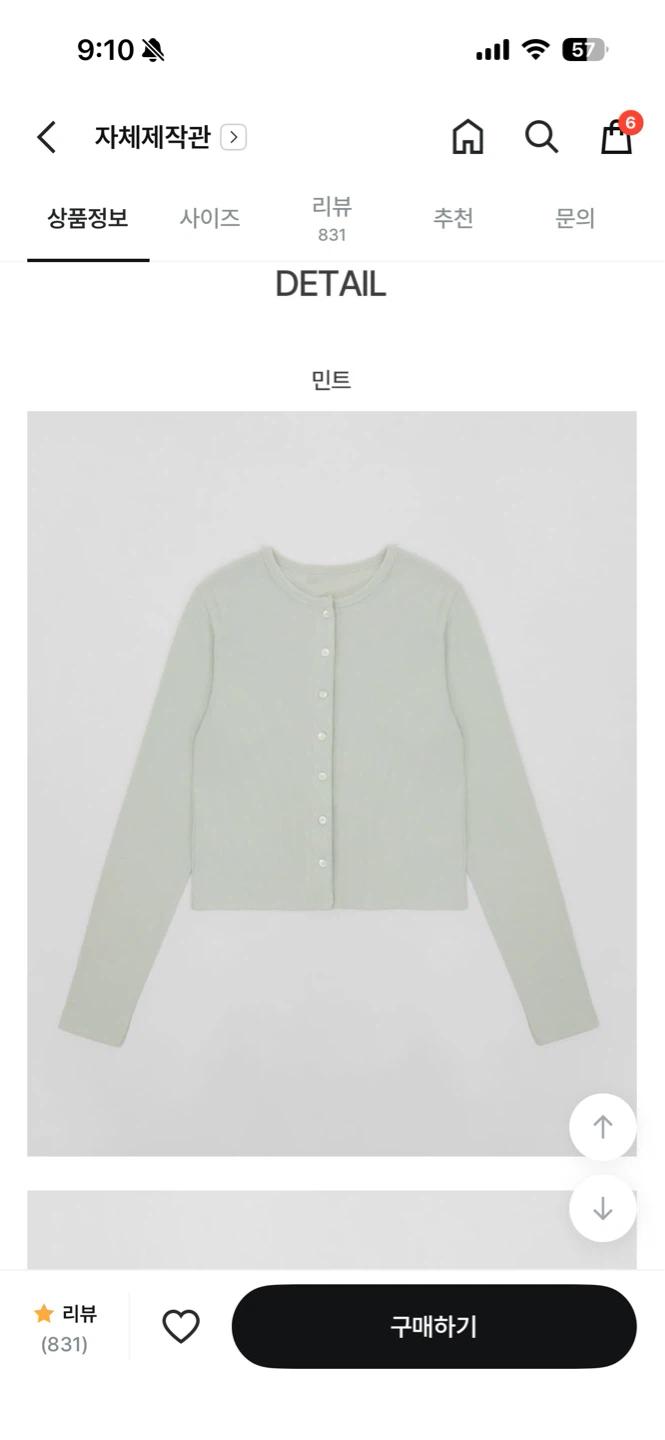The height and width of the screenshot is (1440, 665).
Task: Add the item to wishlist with the heart
Action: (181, 1327)
